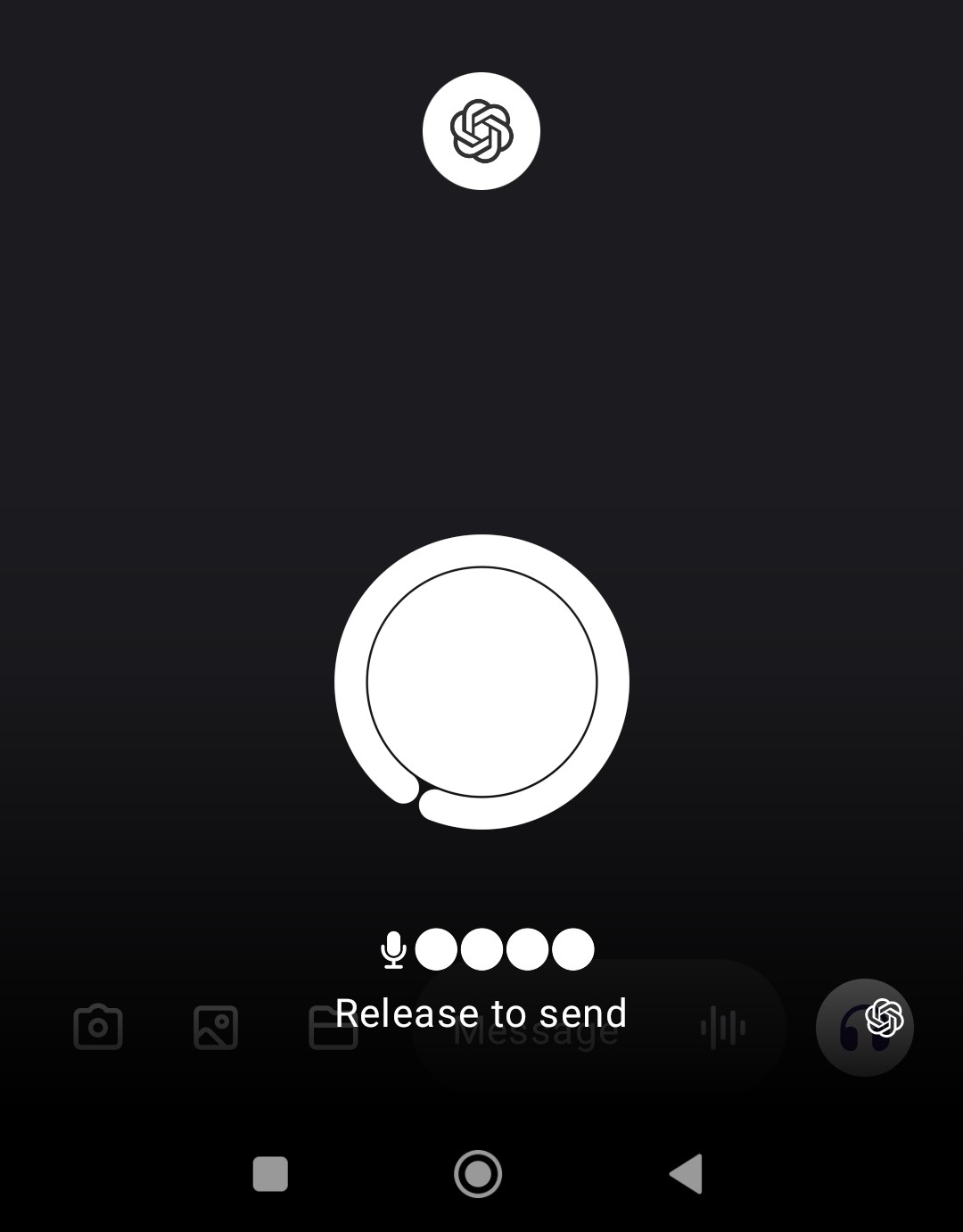This screenshot has height=1232, width=963.
Task: Tap the first white audio level dot
Action: tap(434, 949)
